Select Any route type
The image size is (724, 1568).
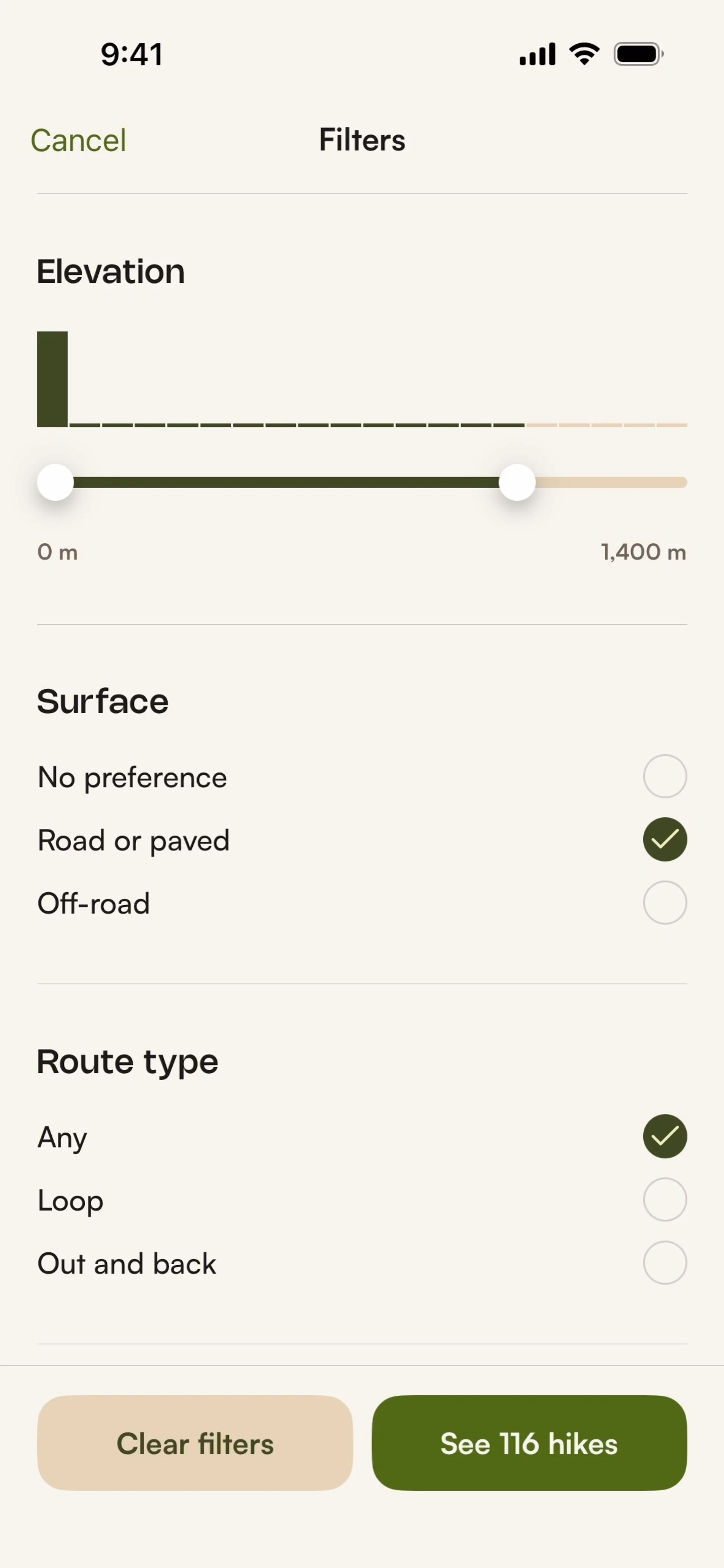click(664, 1136)
